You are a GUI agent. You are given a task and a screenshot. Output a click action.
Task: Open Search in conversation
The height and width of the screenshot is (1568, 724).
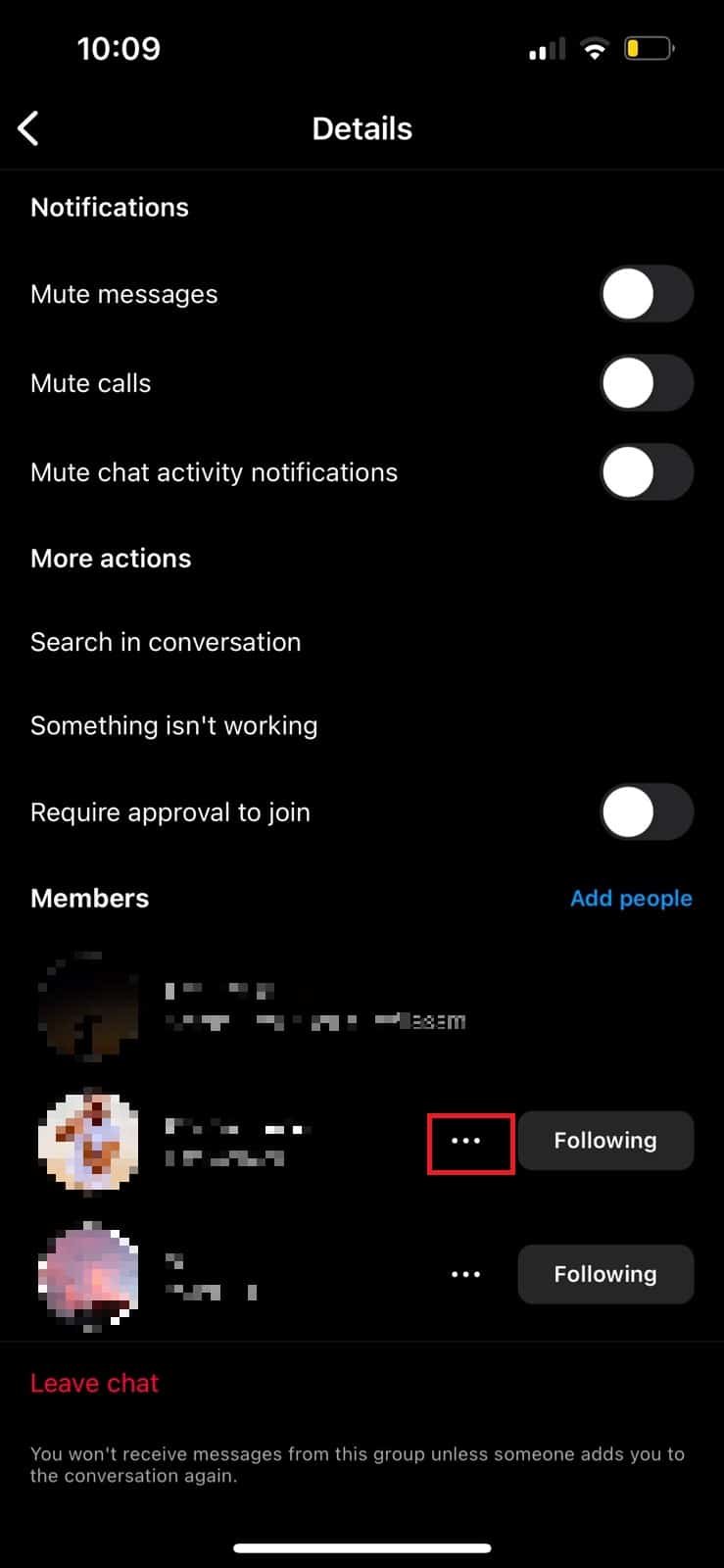(x=166, y=642)
